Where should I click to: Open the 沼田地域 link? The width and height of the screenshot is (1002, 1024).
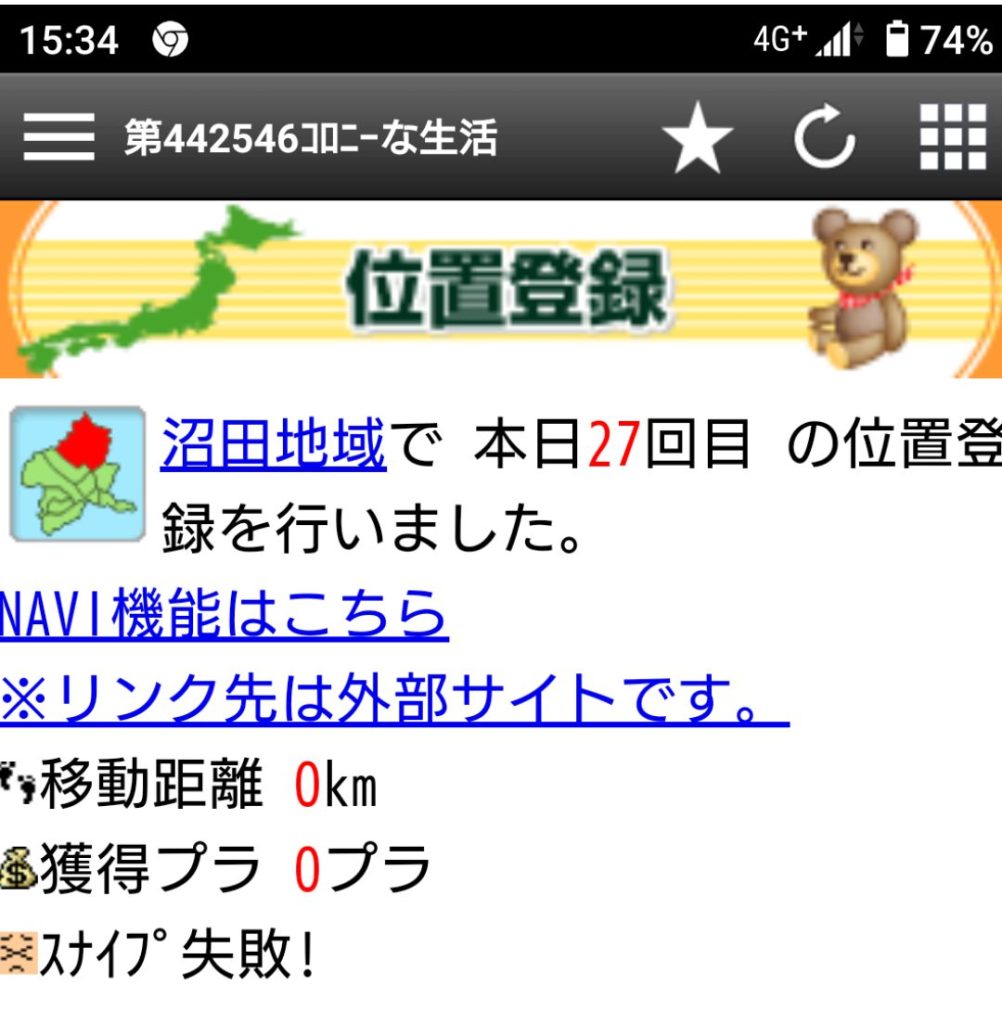click(273, 446)
